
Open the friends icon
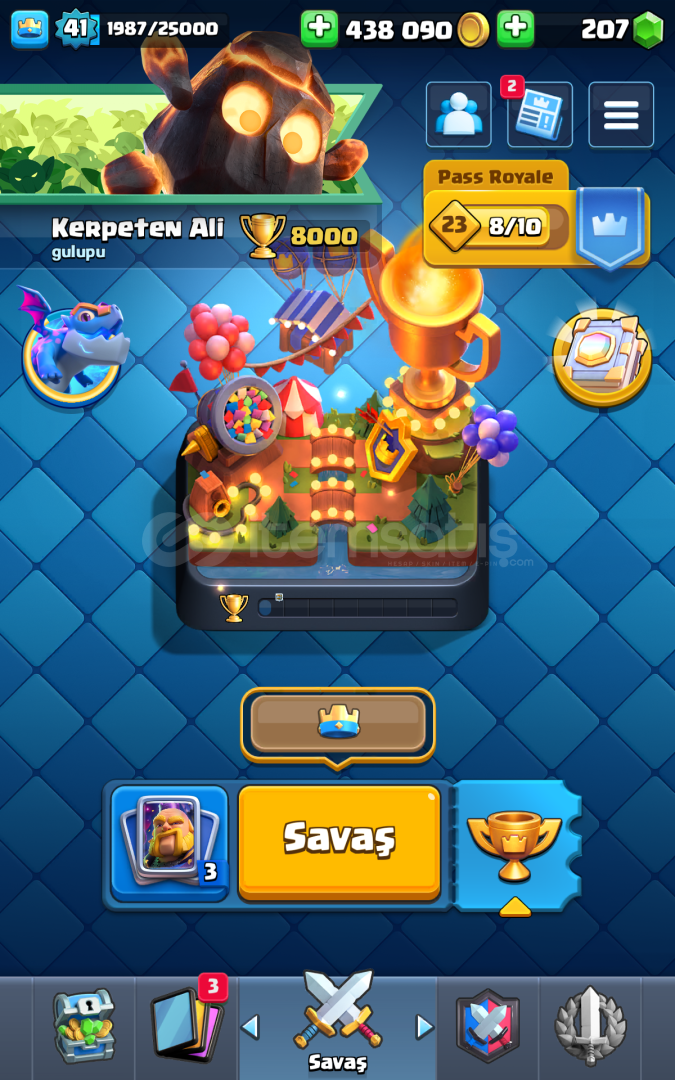point(459,114)
